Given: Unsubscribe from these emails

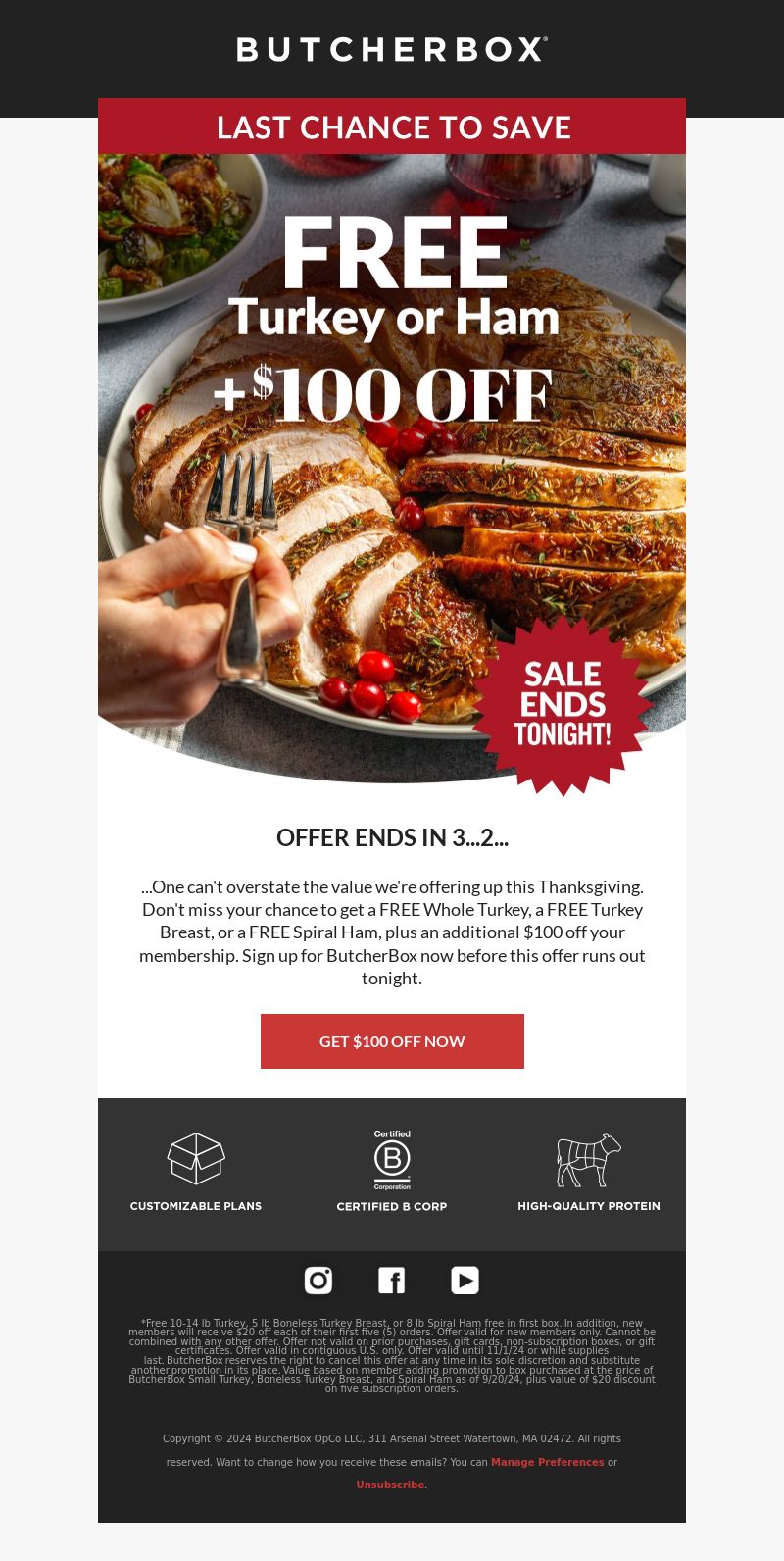Looking at the screenshot, I should coord(392,1485).
